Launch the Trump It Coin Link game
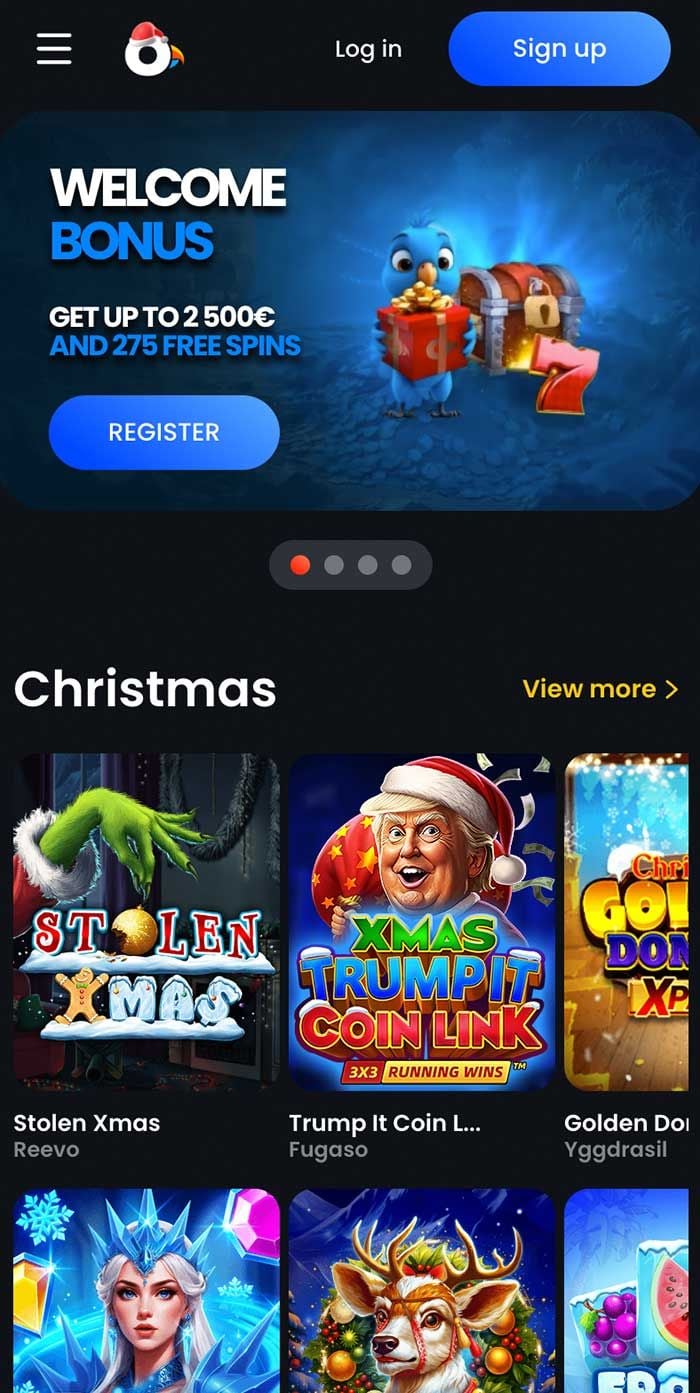Image resolution: width=700 pixels, height=1393 pixels. point(421,921)
